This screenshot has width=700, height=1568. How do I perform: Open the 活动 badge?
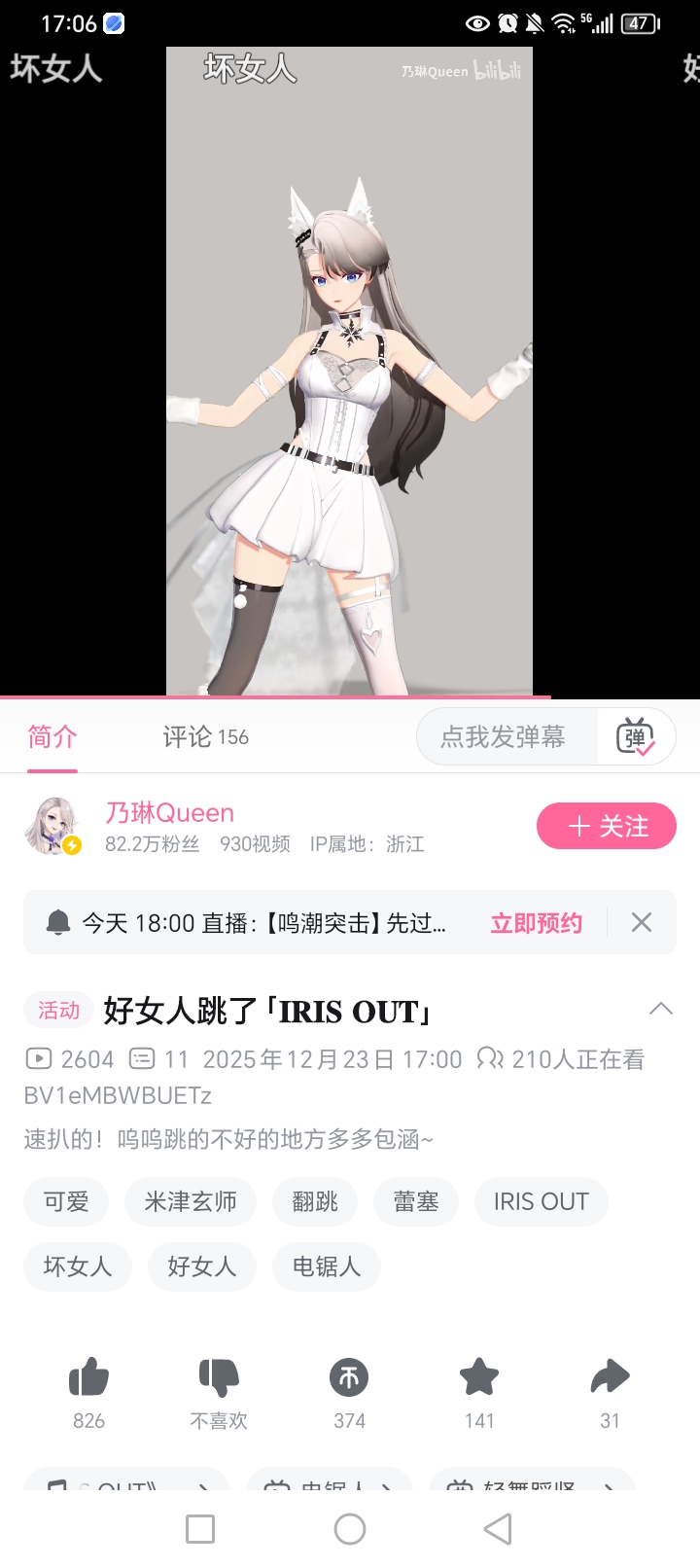pyautogui.click(x=58, y=1011)
